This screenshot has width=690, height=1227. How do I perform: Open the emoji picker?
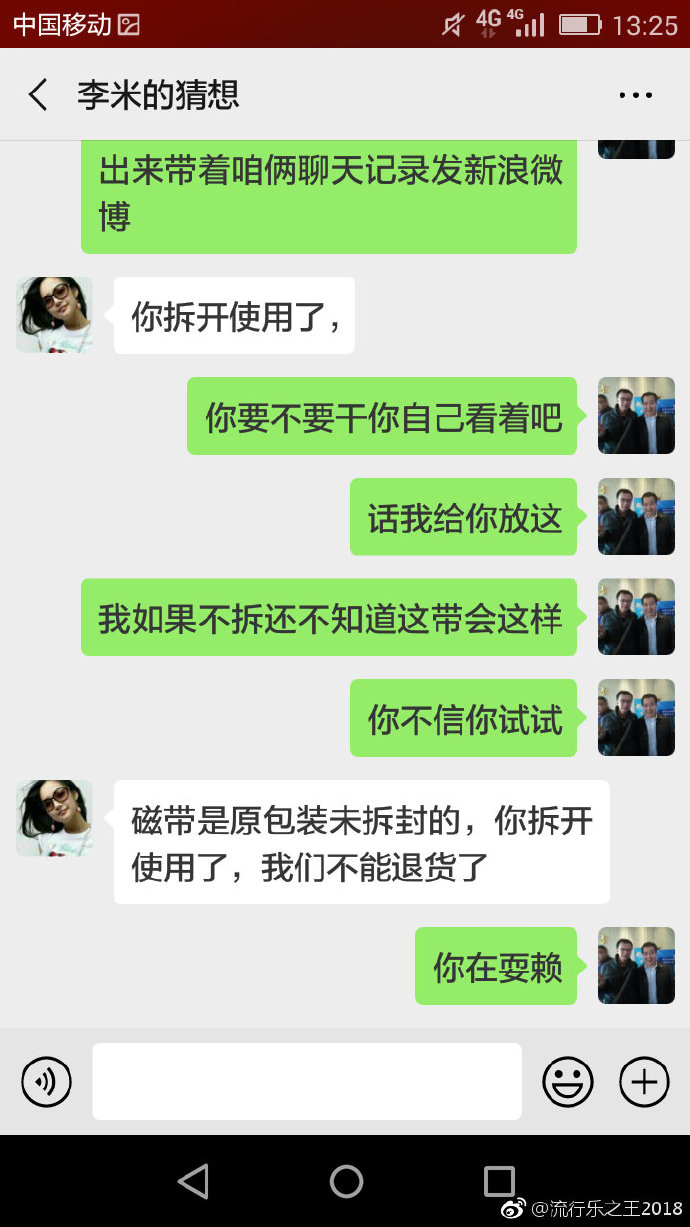click(568, 1081)
